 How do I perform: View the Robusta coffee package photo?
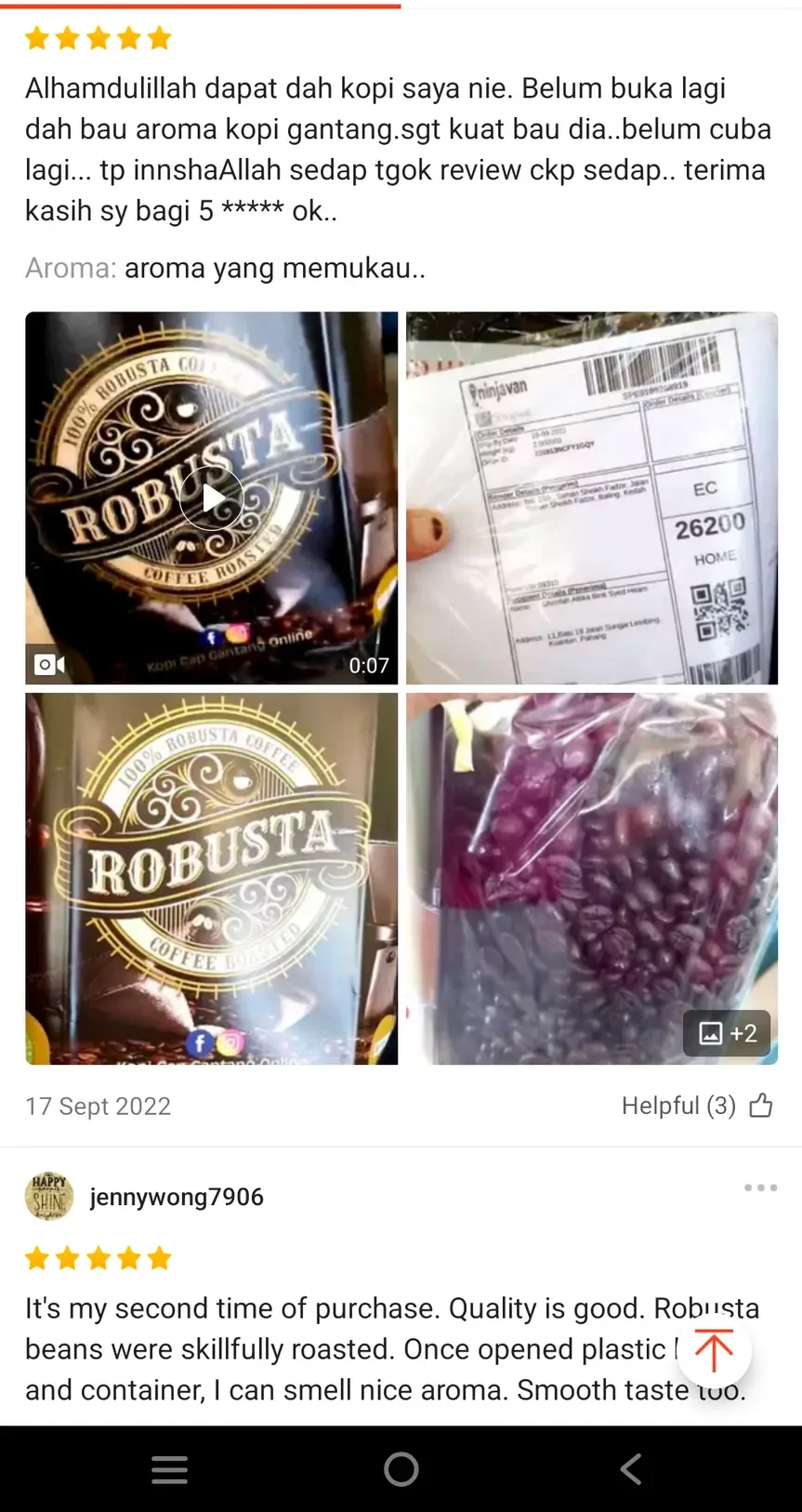pyautogui.click(x=212, y=879)
